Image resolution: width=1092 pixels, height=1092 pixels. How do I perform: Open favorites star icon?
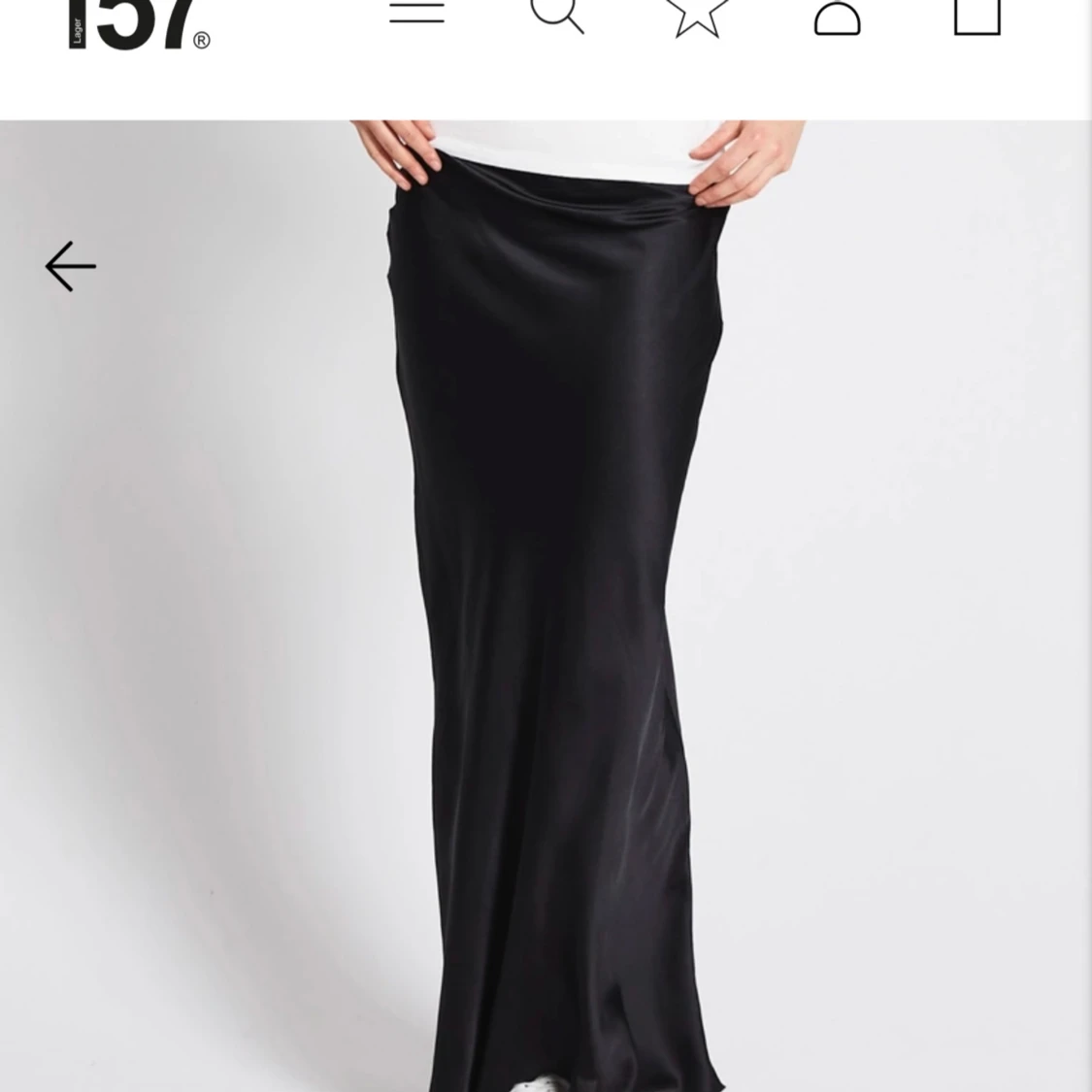click(x=697, y=15)
